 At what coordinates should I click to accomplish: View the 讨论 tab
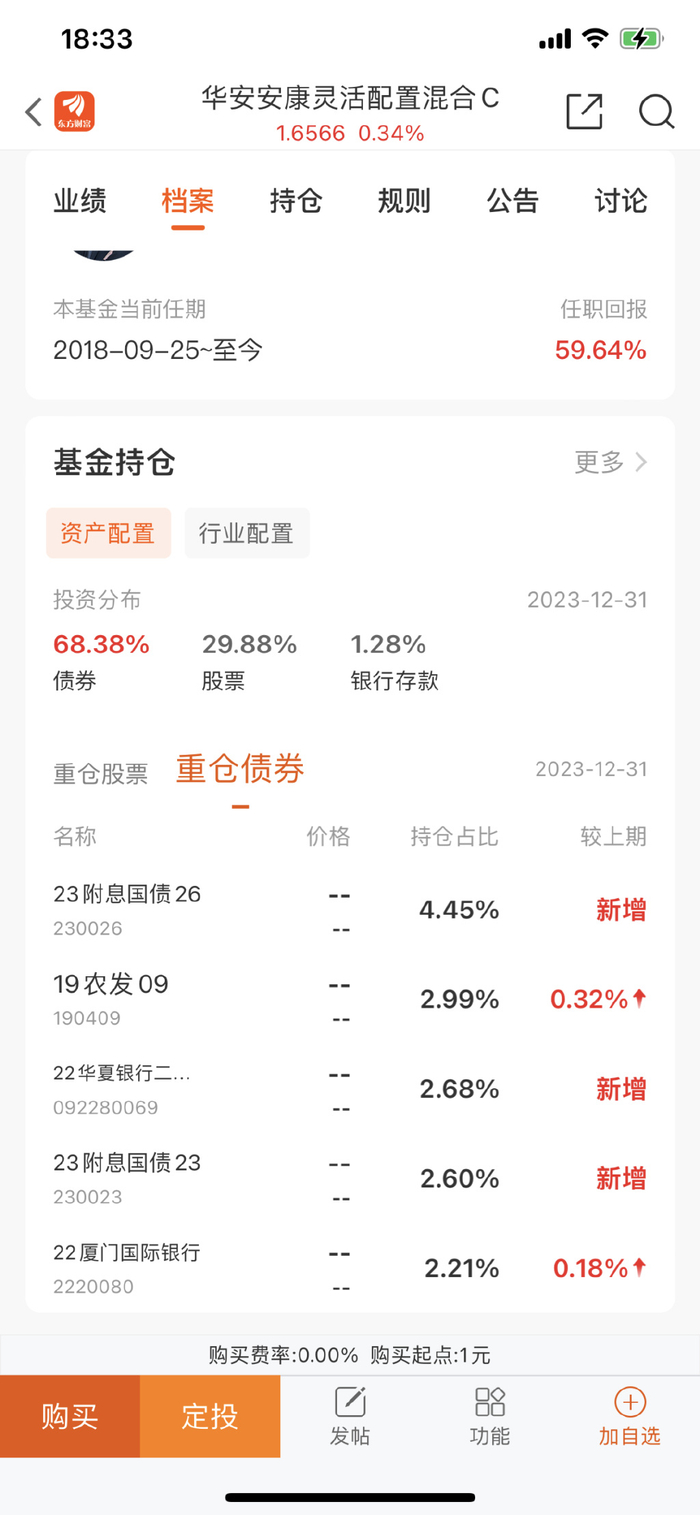point(620,201)
